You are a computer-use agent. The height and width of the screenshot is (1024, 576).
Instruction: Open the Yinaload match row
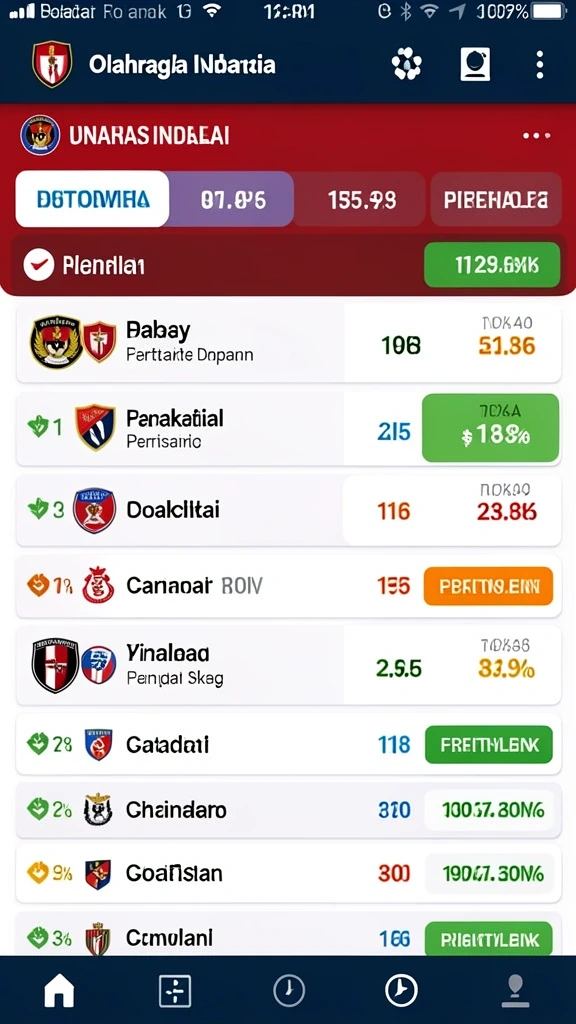(288, 666)
